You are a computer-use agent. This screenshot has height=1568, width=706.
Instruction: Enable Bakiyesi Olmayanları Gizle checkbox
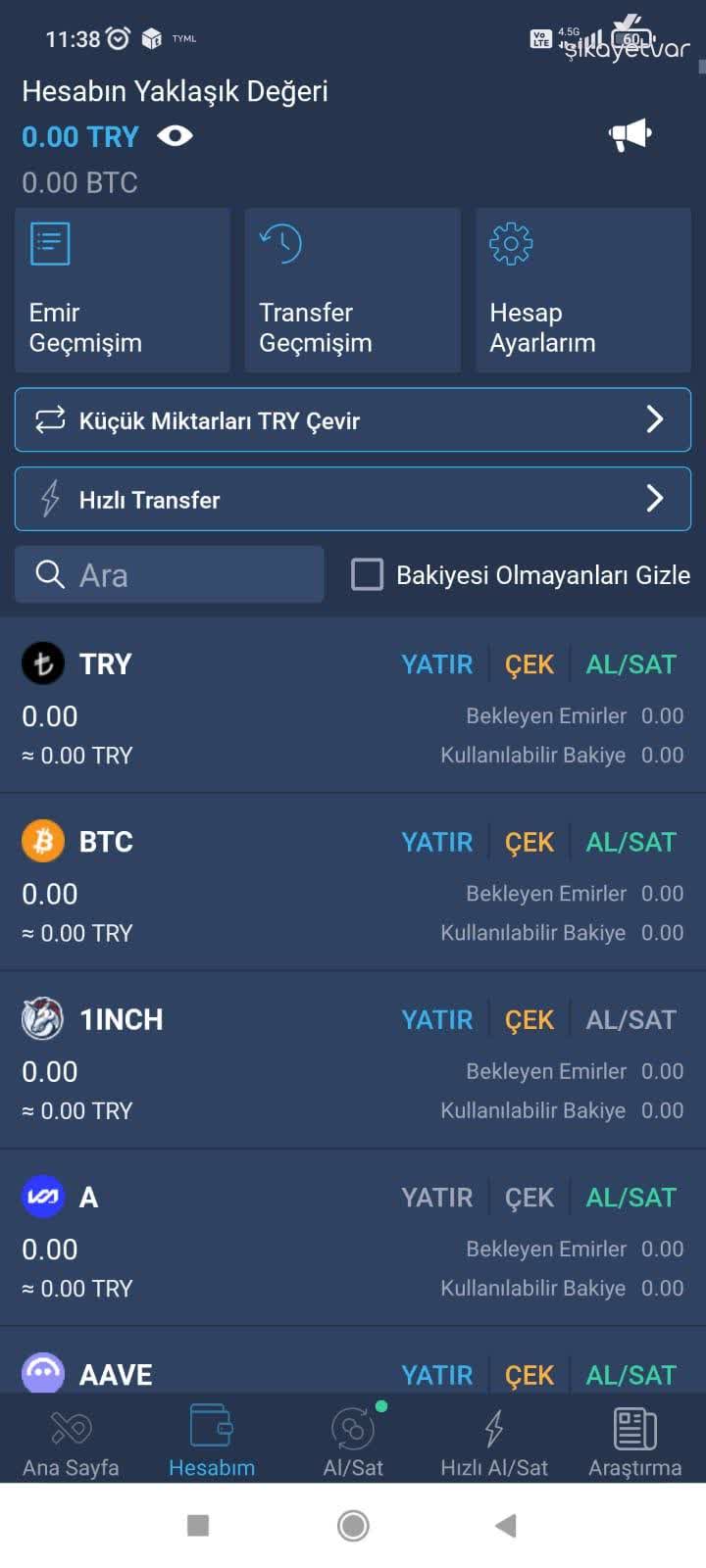point(367,574)
